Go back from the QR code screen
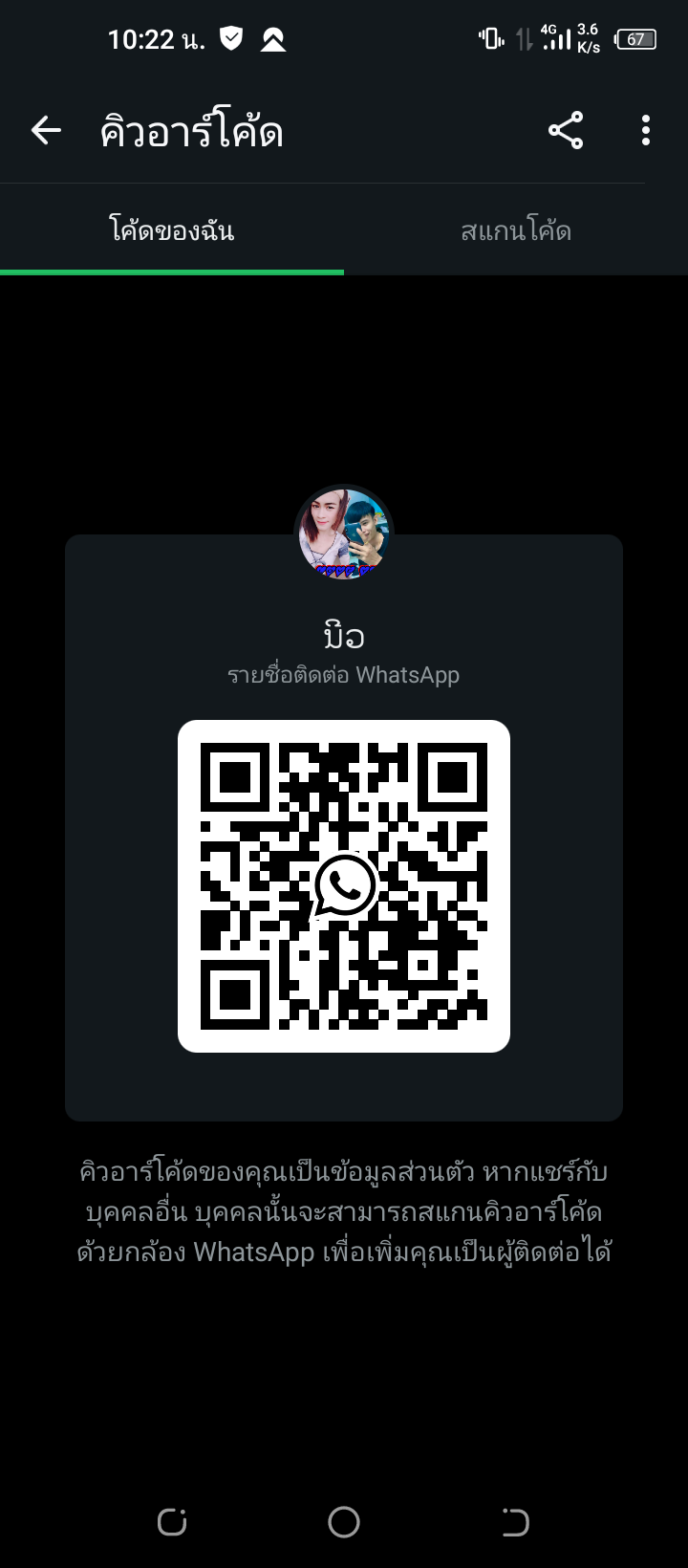The image size is (688, 1568). pyautogui.click(x=46, y=130)
